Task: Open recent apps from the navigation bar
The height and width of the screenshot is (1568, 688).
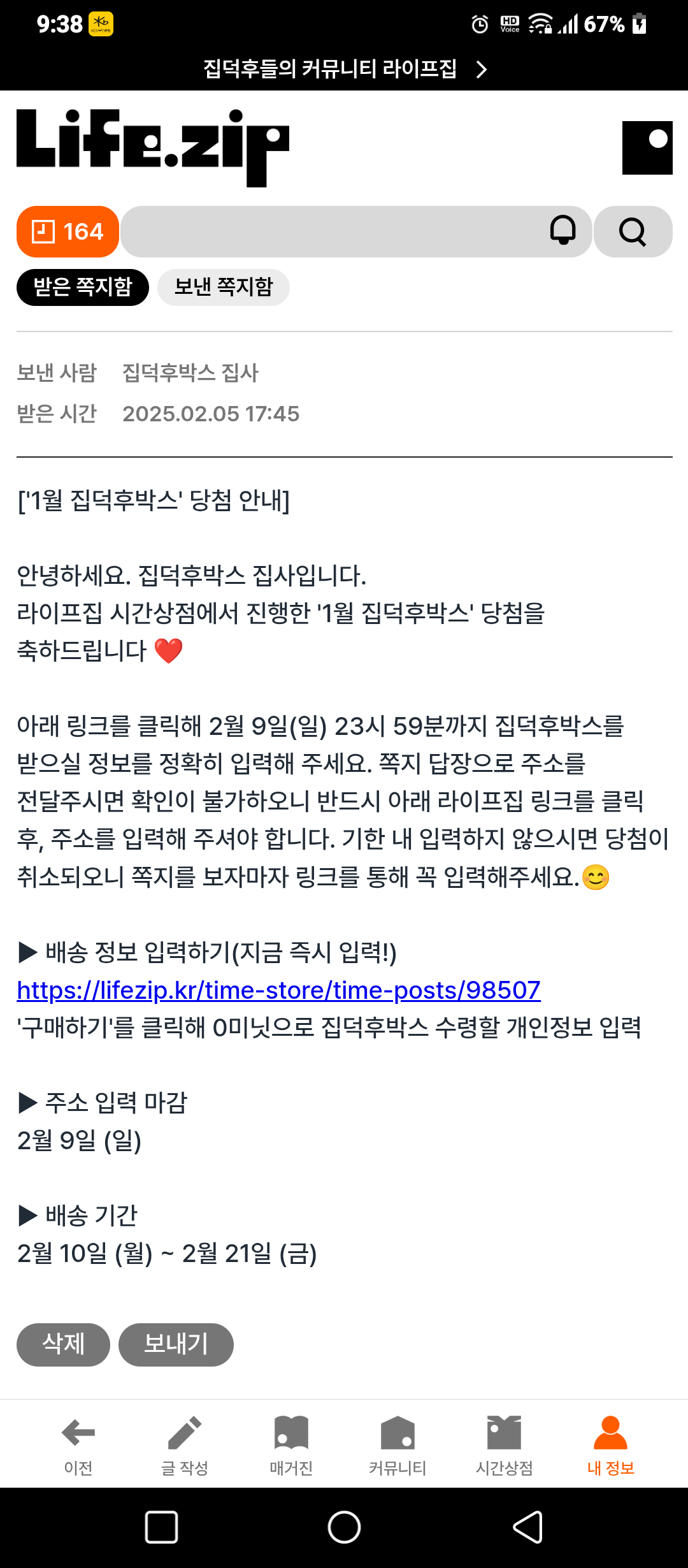Action: pyautogui.click(x=161, y=1527)
